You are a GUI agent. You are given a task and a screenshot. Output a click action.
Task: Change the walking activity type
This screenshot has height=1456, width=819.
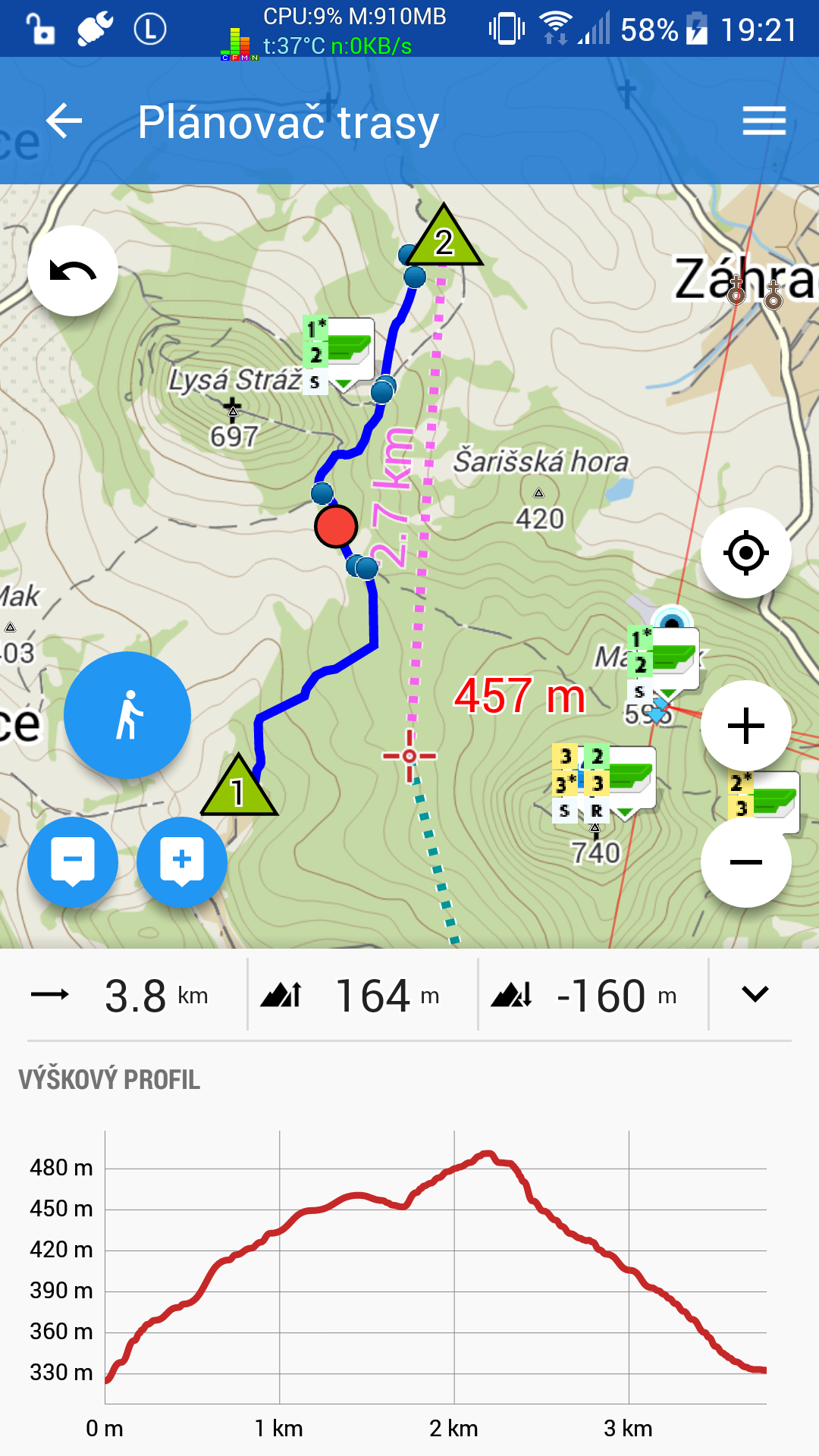pos(127,715)
